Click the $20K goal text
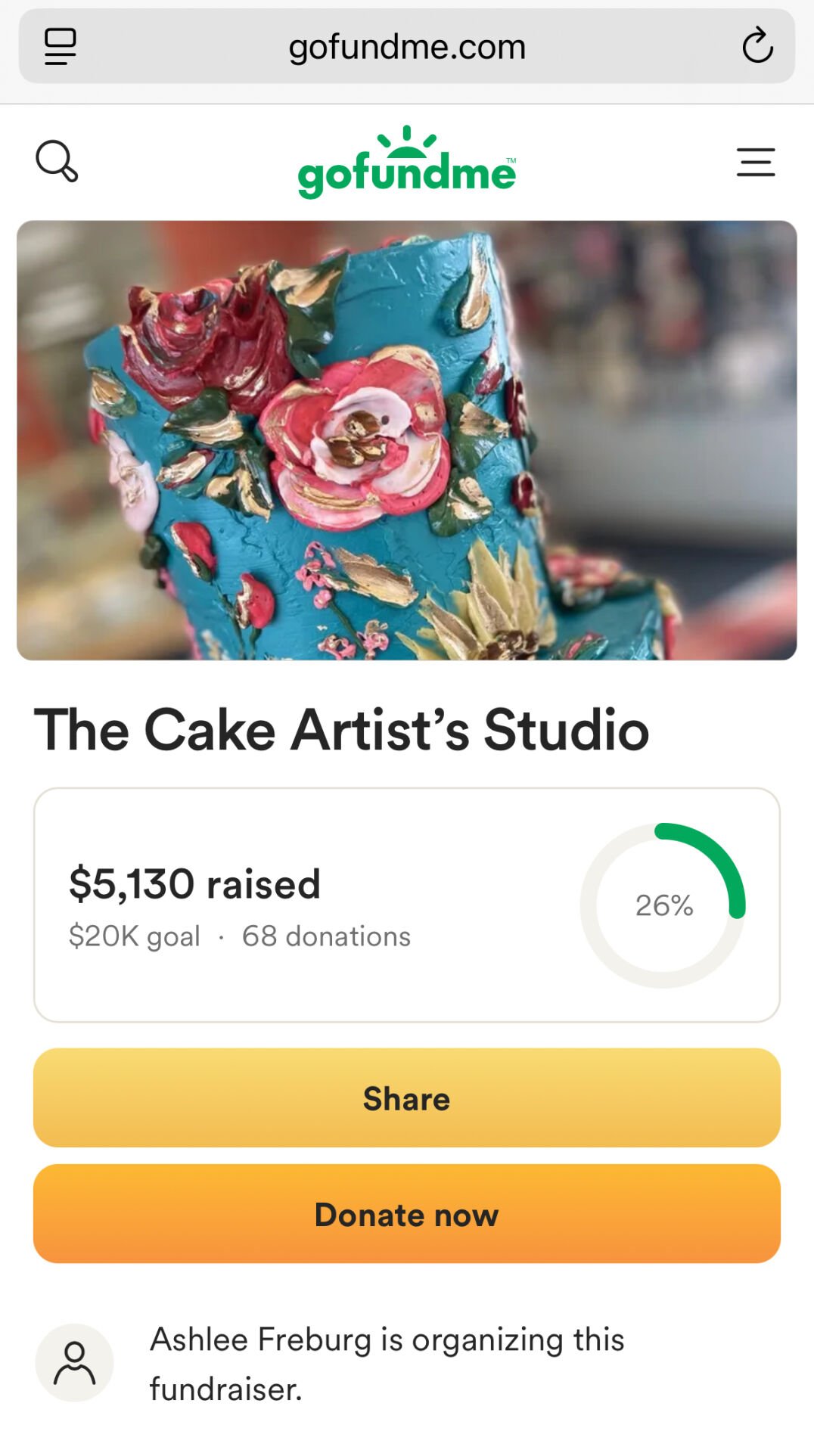 133,936
